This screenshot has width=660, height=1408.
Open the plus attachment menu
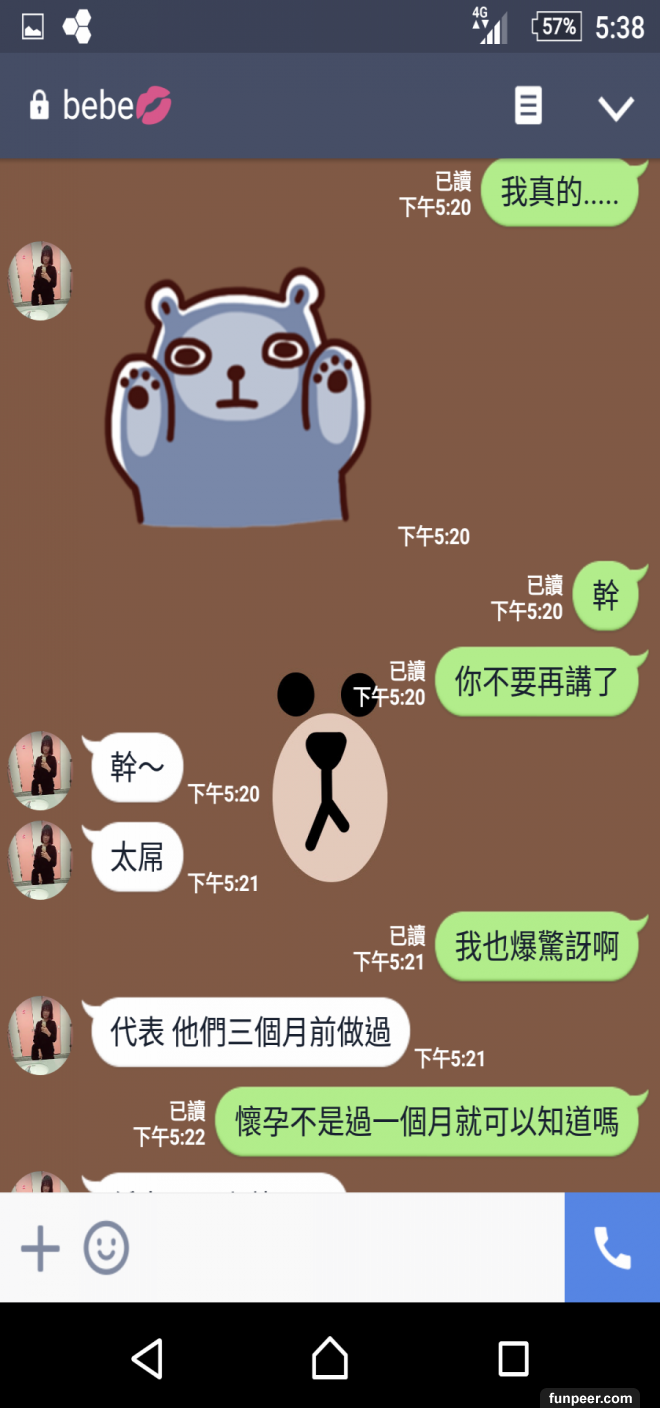pyautogui.click(x=40, y=1248)
